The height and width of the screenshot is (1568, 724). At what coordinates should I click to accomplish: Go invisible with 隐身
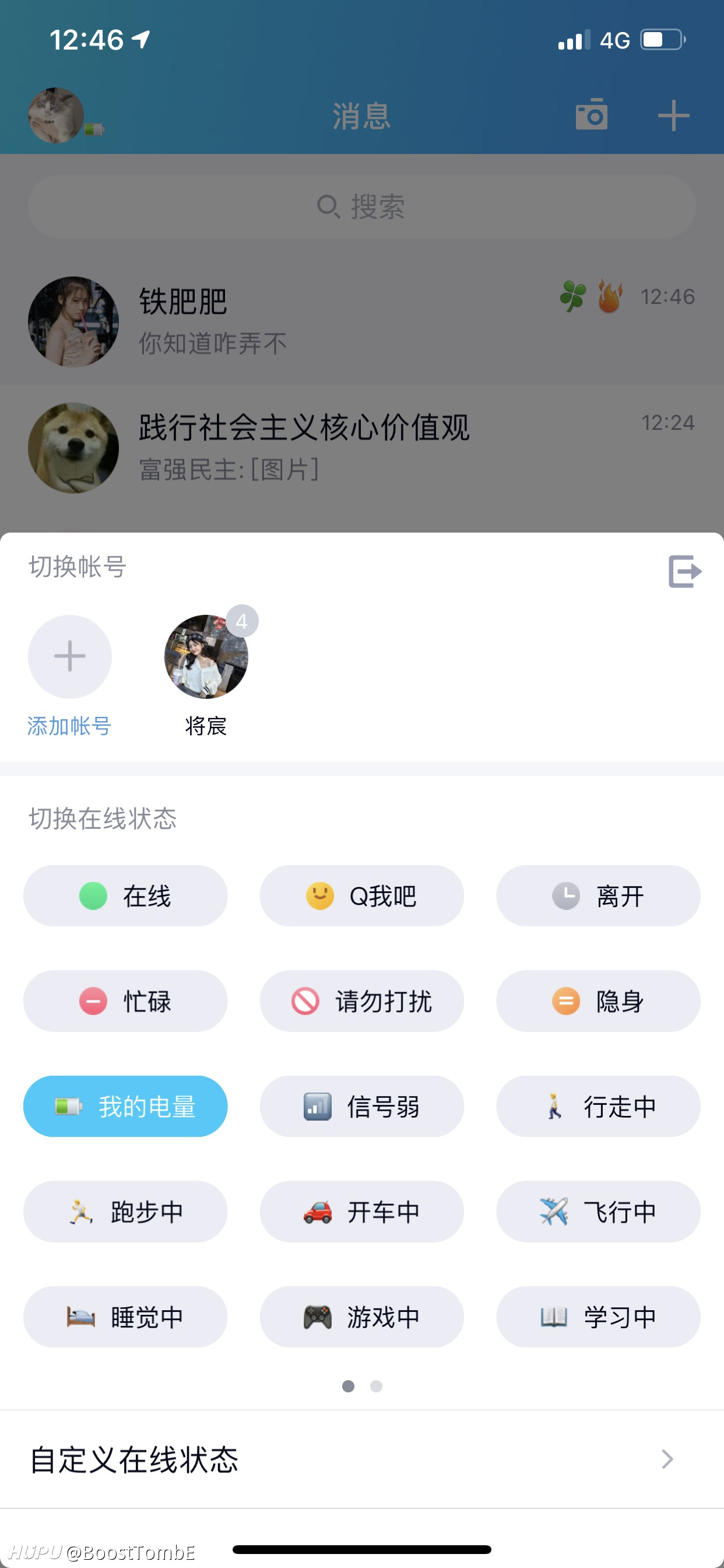point(598,1000)
